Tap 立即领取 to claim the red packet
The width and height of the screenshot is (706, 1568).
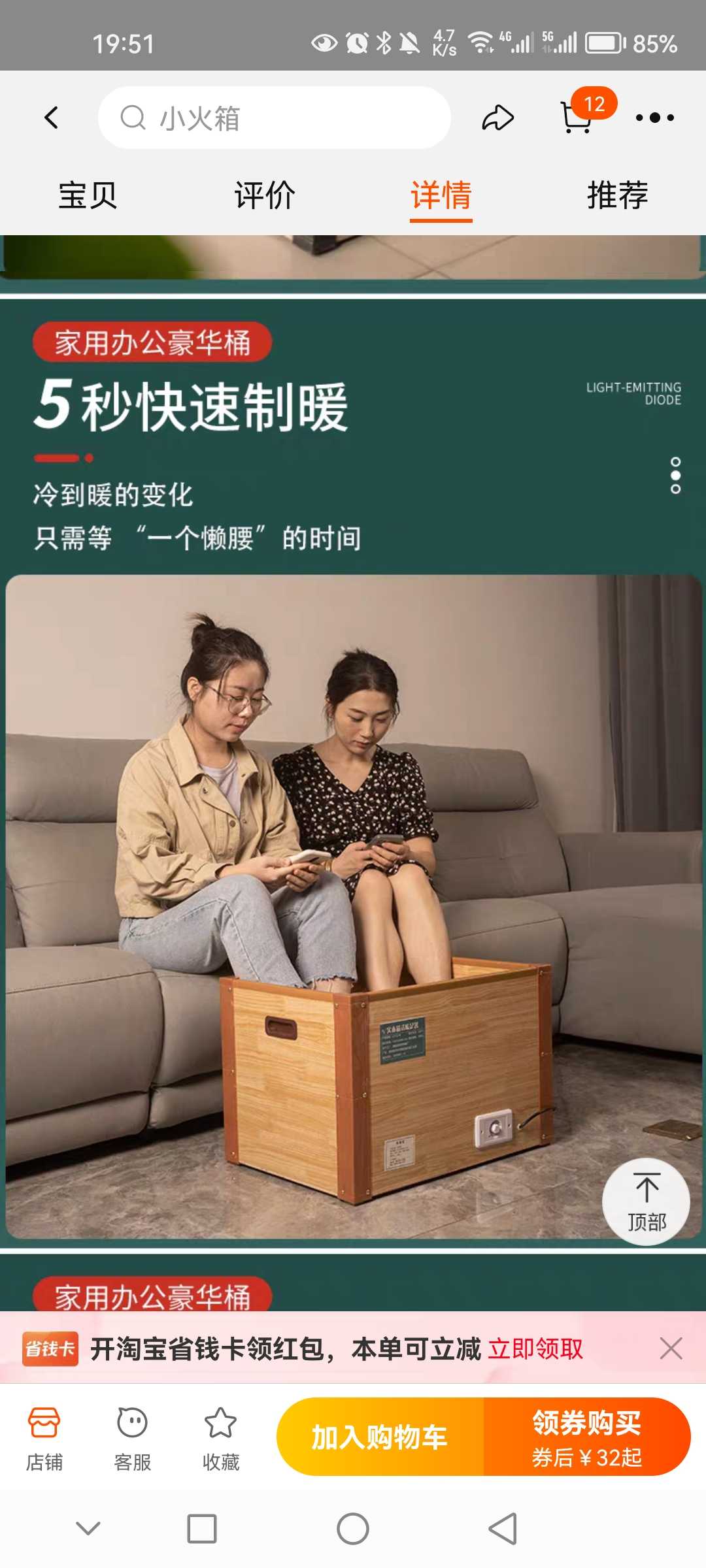pos(535,1348)
